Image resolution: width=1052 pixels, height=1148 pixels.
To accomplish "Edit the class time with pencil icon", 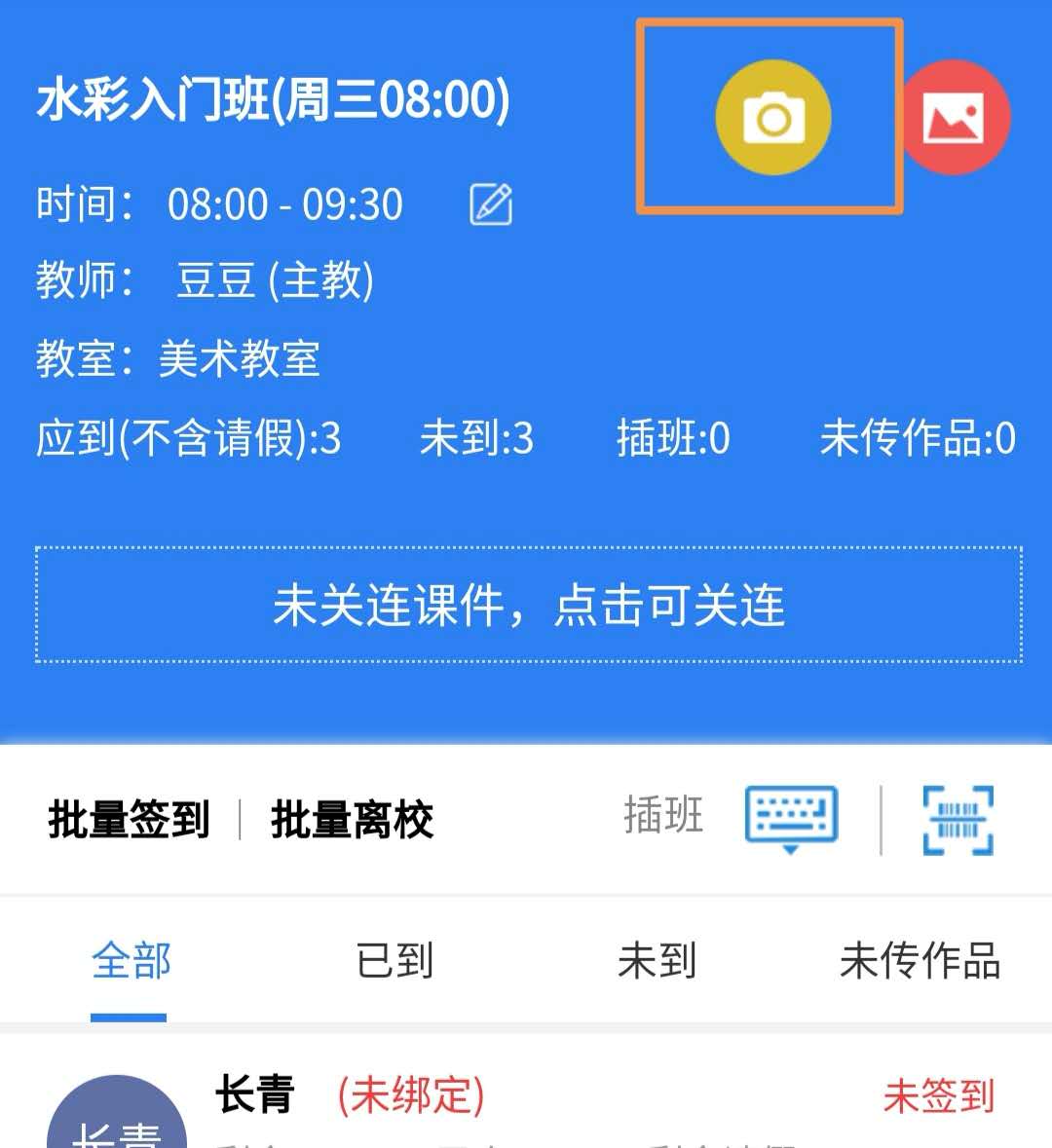I will point(491,204).
